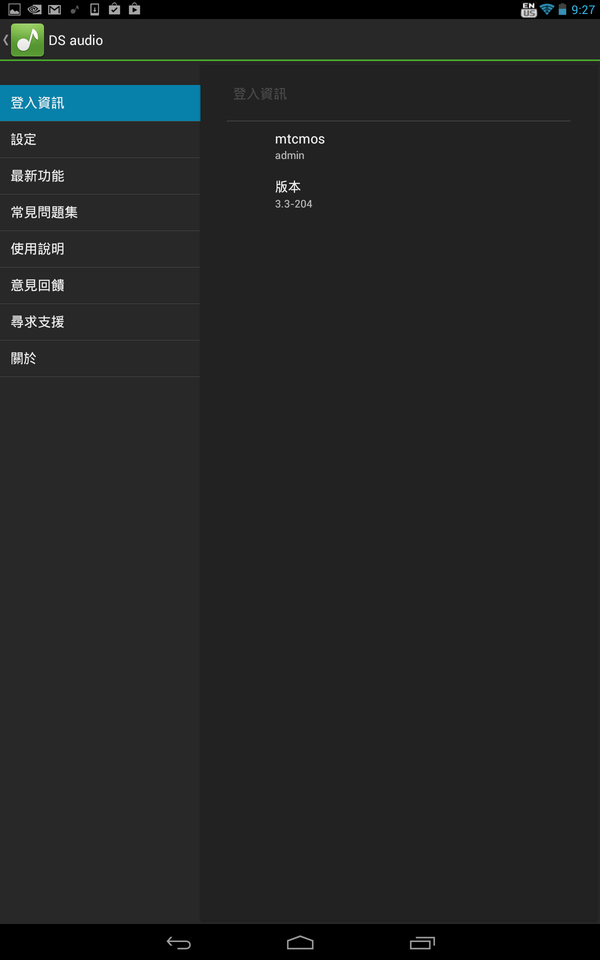Tap the system back button
This screenshot has height=960, width=600.
pos(178,942)
